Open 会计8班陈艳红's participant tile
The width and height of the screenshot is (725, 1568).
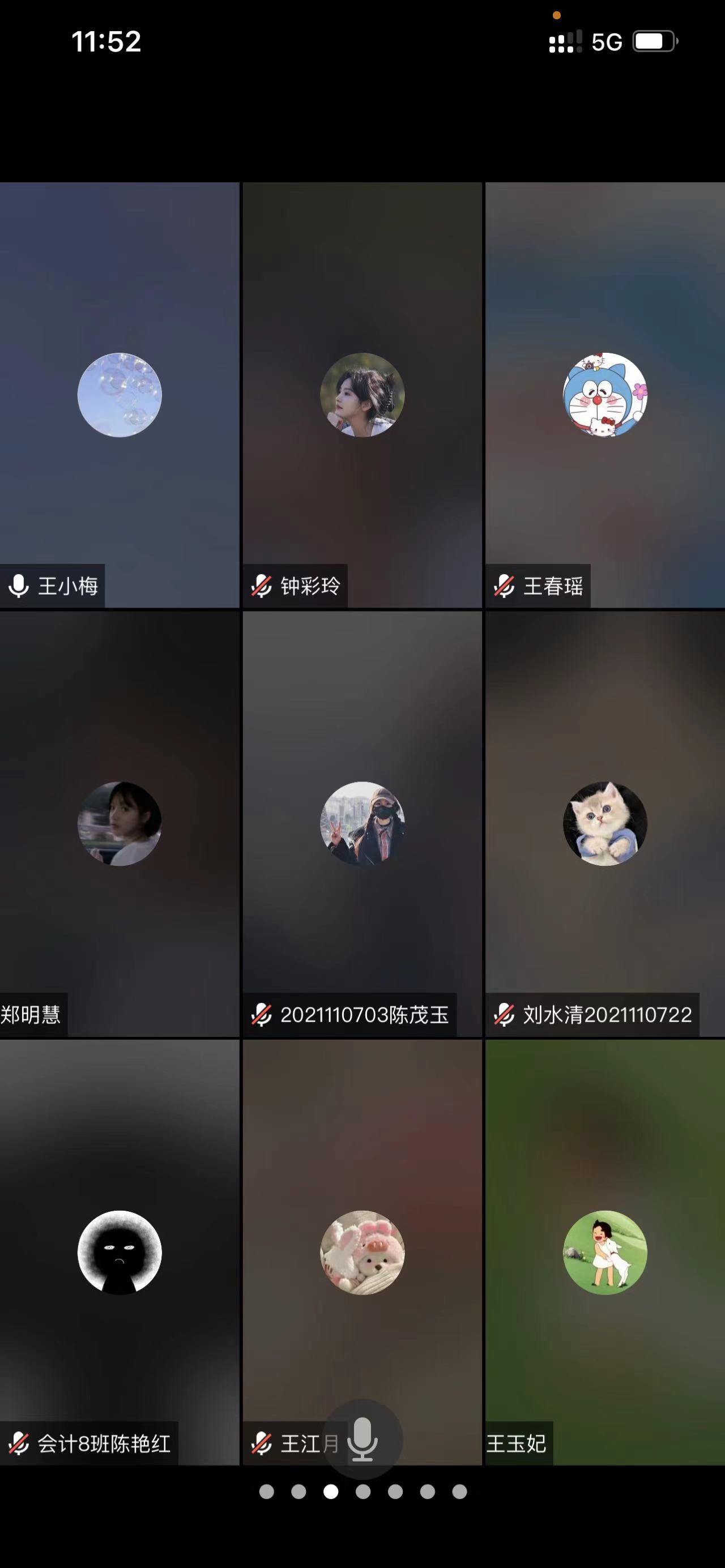[120, 1251]
